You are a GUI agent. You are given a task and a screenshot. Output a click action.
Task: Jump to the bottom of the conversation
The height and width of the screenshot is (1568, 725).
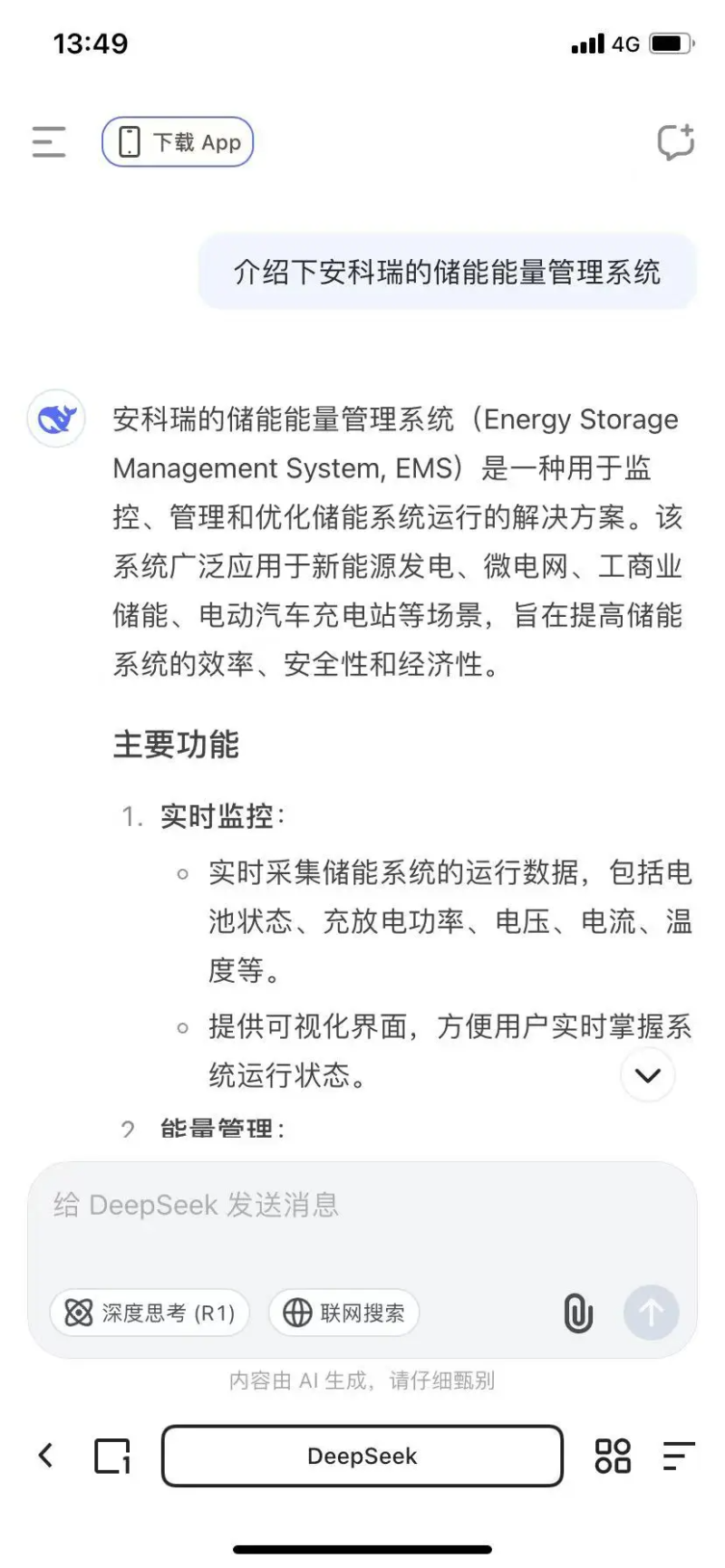coord(647,1075)
